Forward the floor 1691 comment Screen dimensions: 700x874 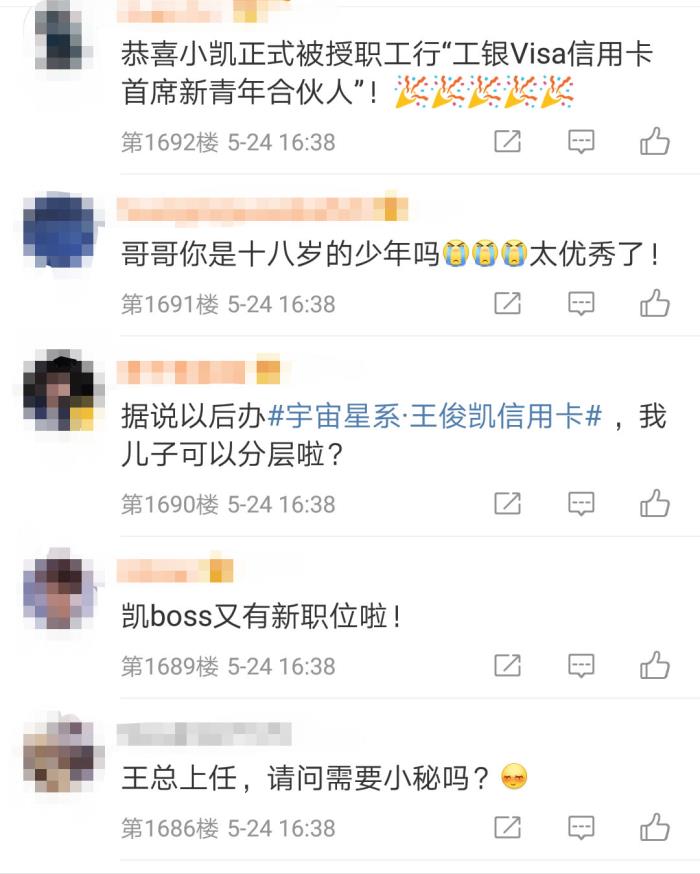pyautogui.click(x=508, y=302)
